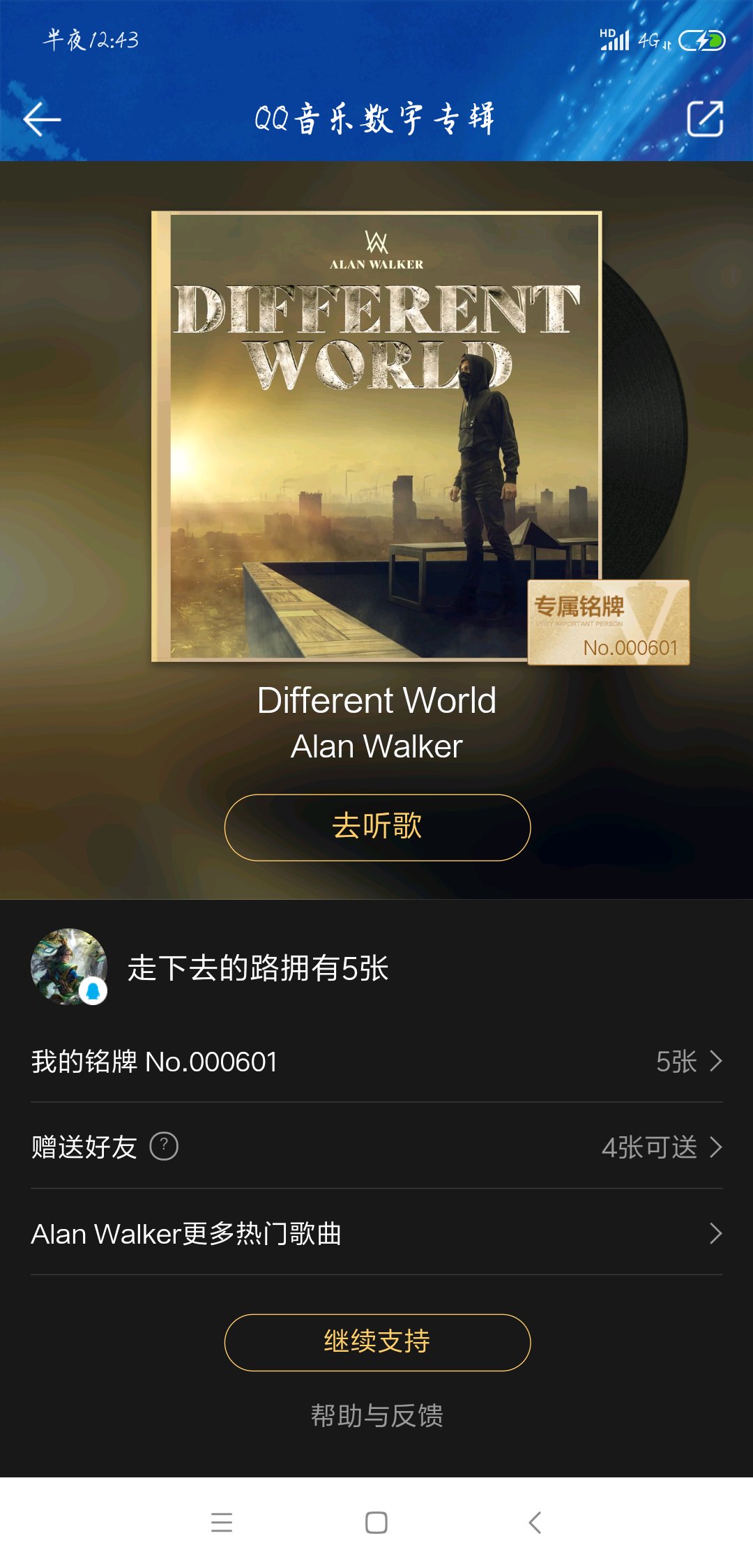Tap the 继续支持 button
Screen dimensions: 753x1568
377,1343
